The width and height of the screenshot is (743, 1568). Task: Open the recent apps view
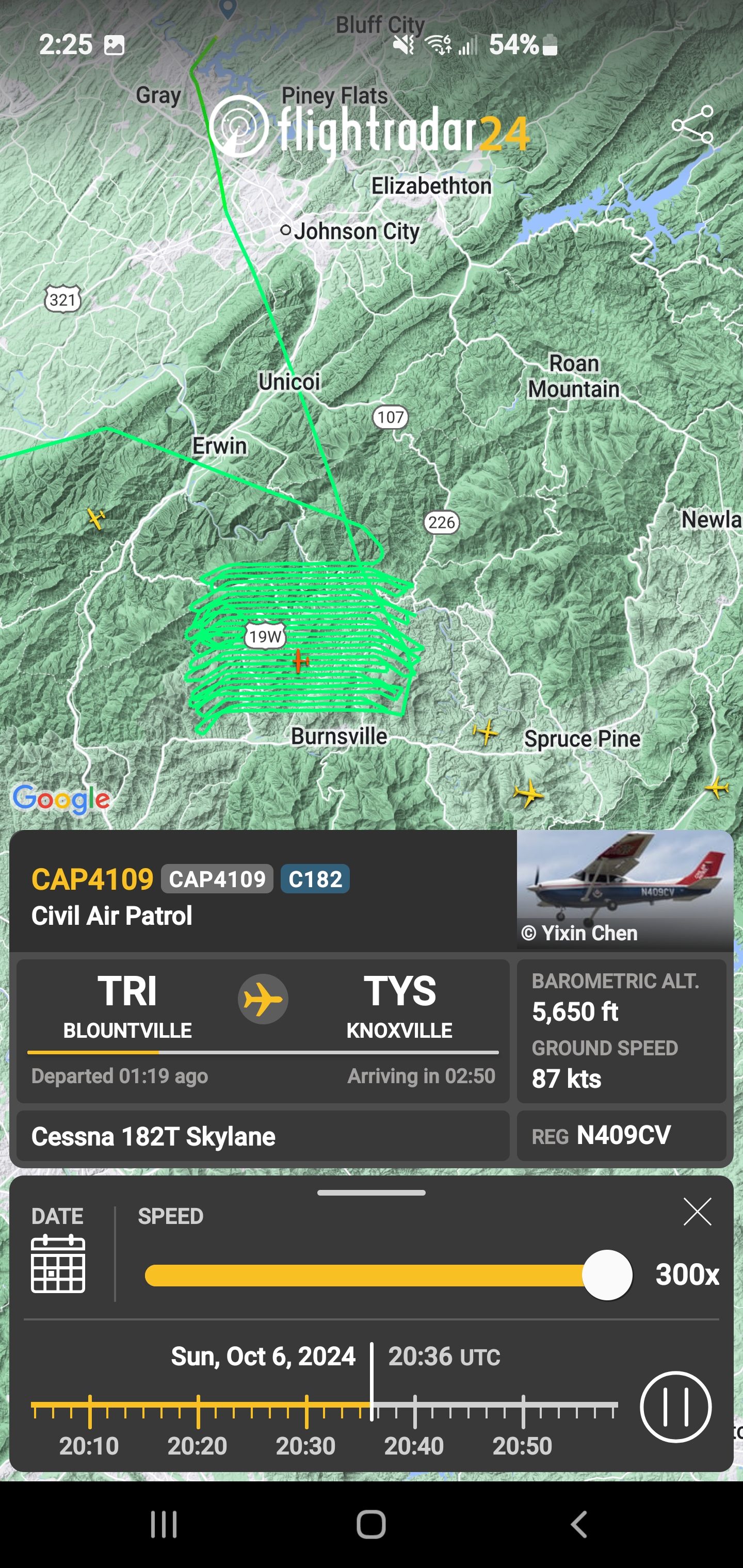click(x=164, y=1524)
